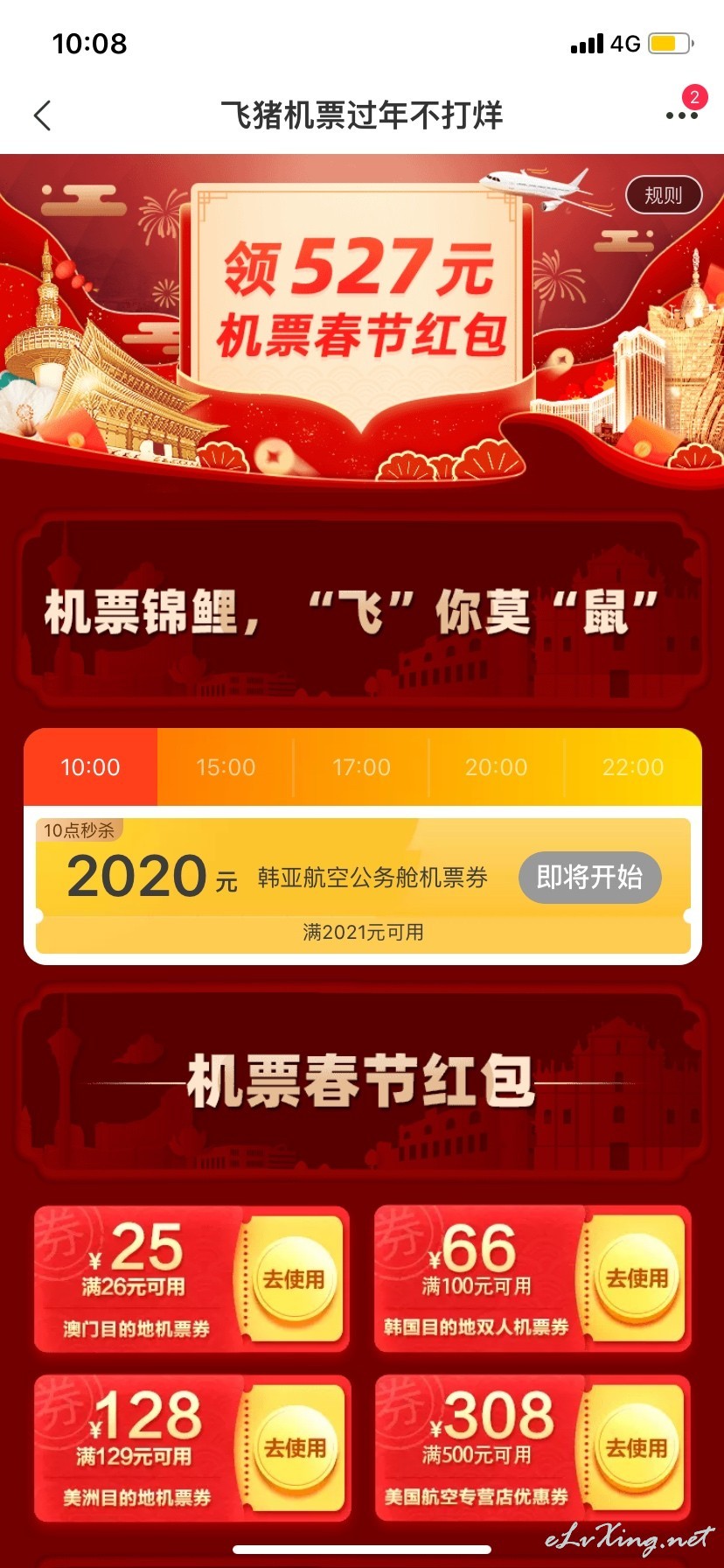Switch to the 17:00 time slot
The image size is (724, 1568).
pyautogui.click(x=361, y=767)
